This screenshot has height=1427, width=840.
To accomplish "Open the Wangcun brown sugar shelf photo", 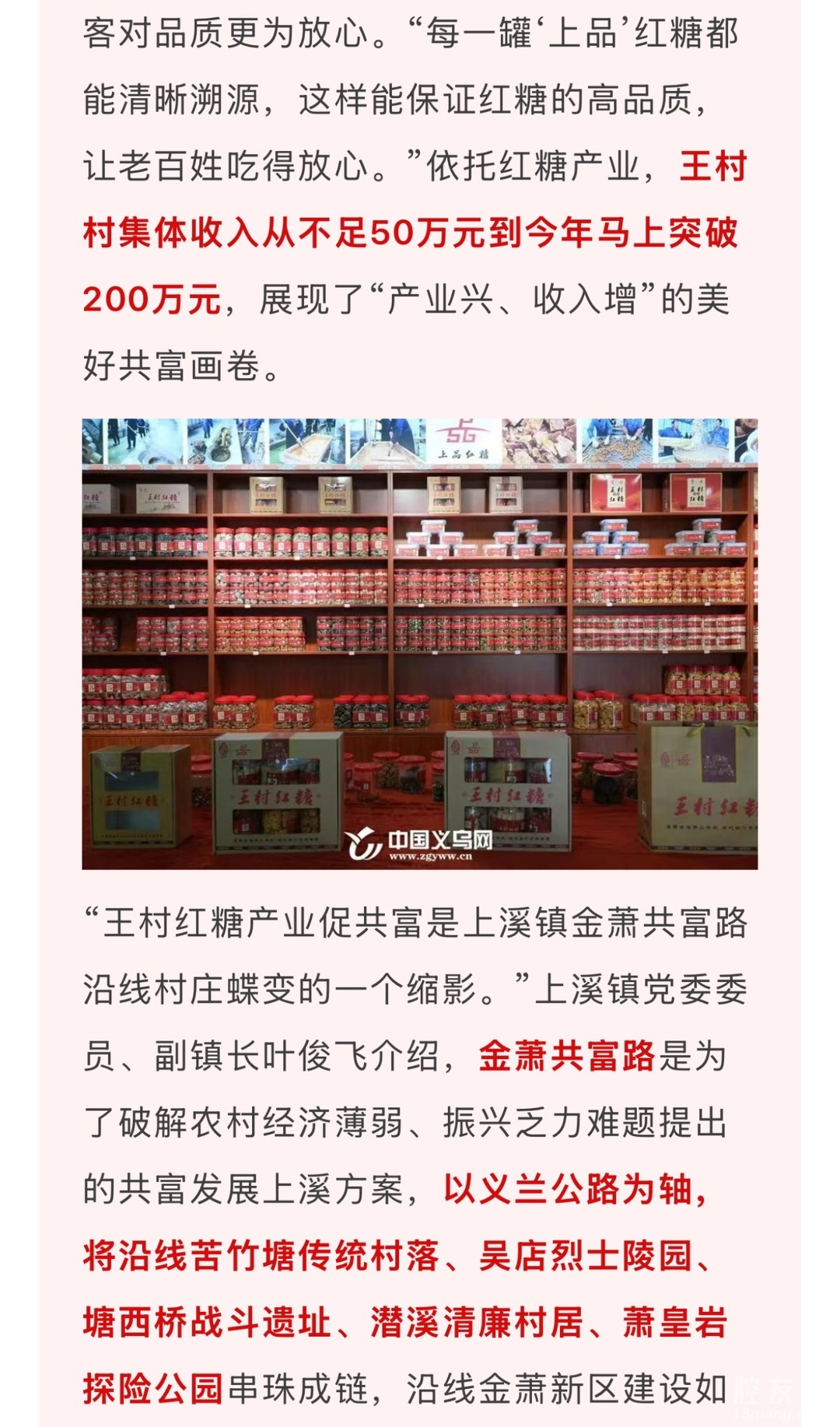I will [x=420, y=643].
